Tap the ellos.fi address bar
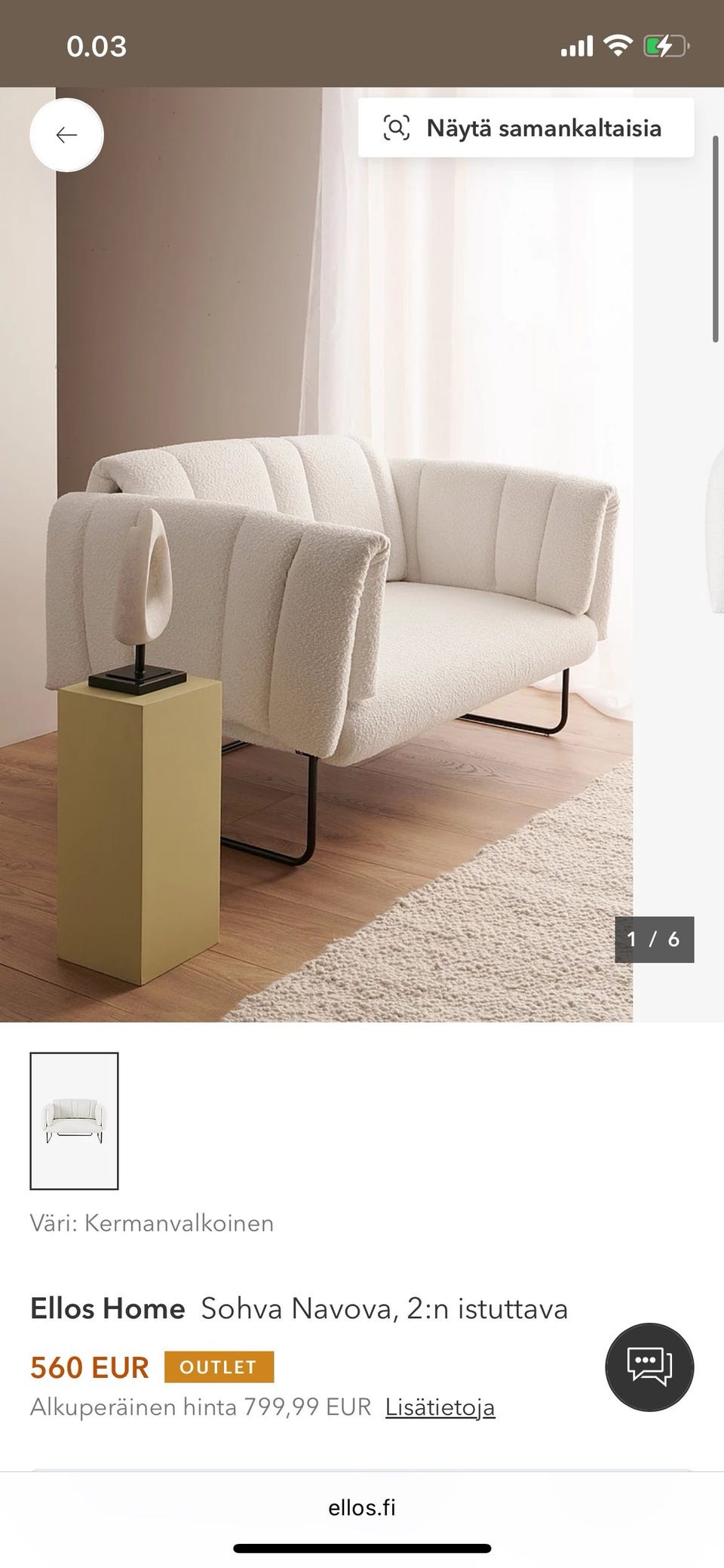The width and height of the screenshot is (724, 1568). (x=362, y=1508)
